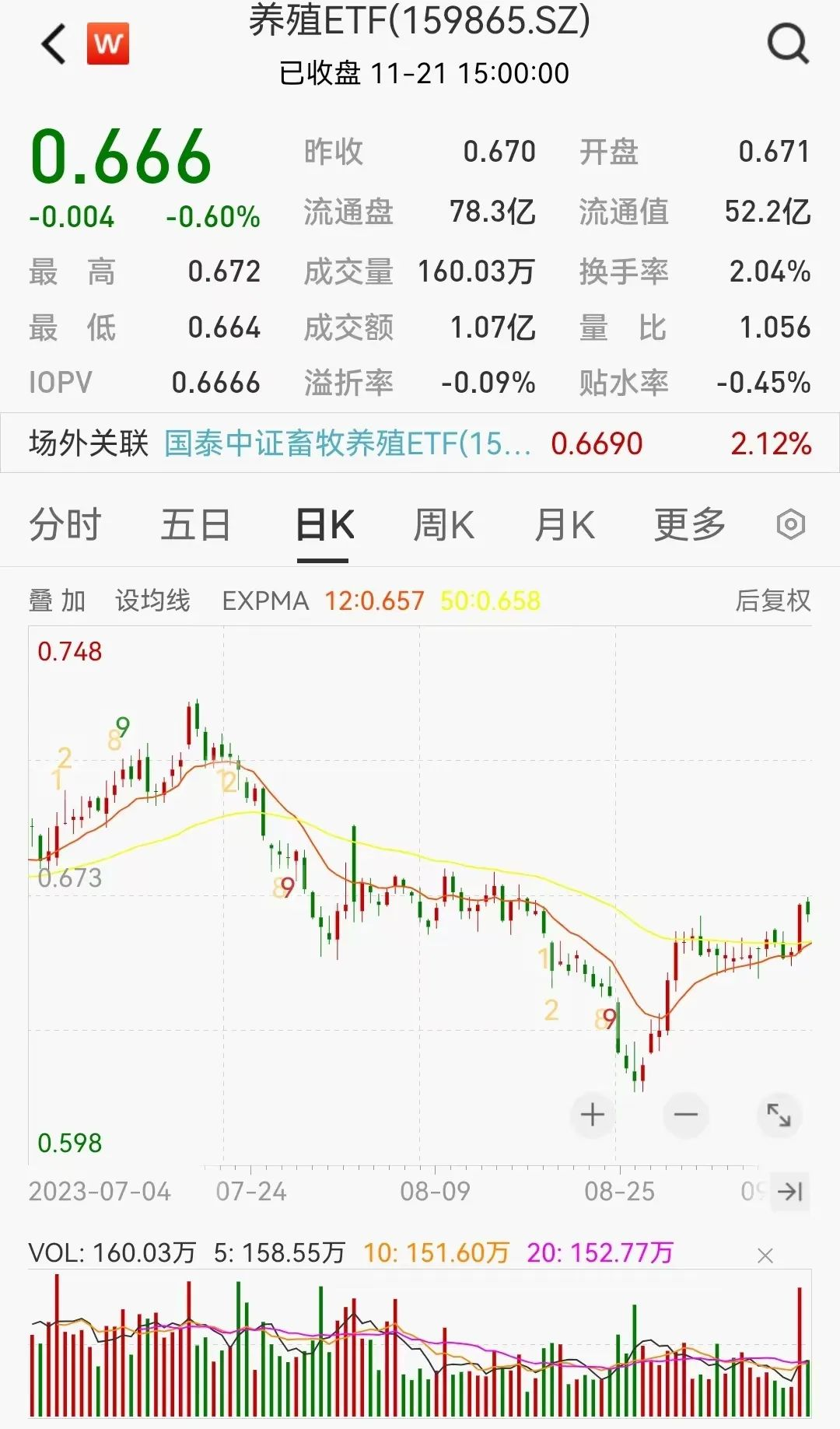Open search with the magnifier icon
This screenshot has height=1429, width=840.
tap(789, 43)
